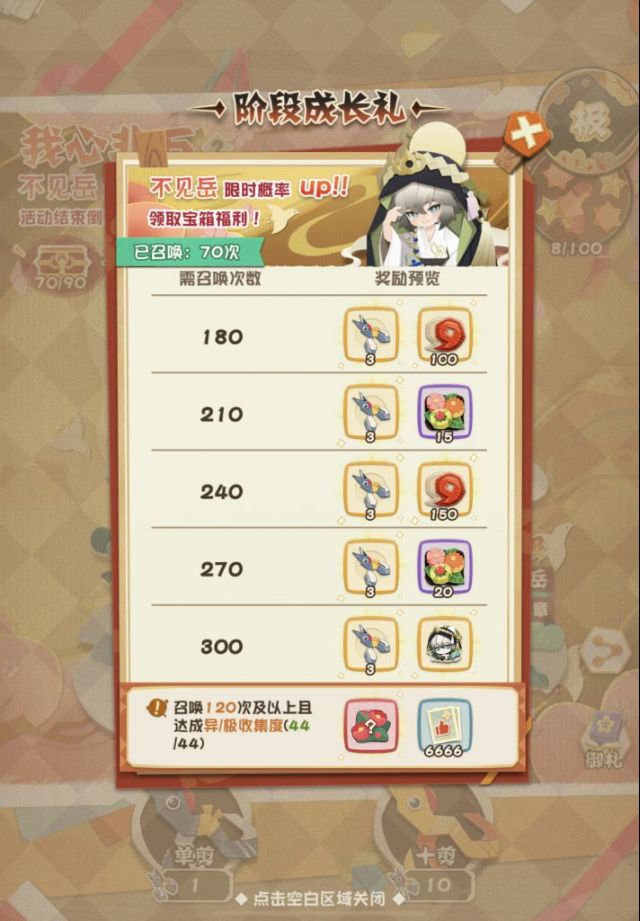View the mystery flower reward for 120 summons

tap(371, 725)
